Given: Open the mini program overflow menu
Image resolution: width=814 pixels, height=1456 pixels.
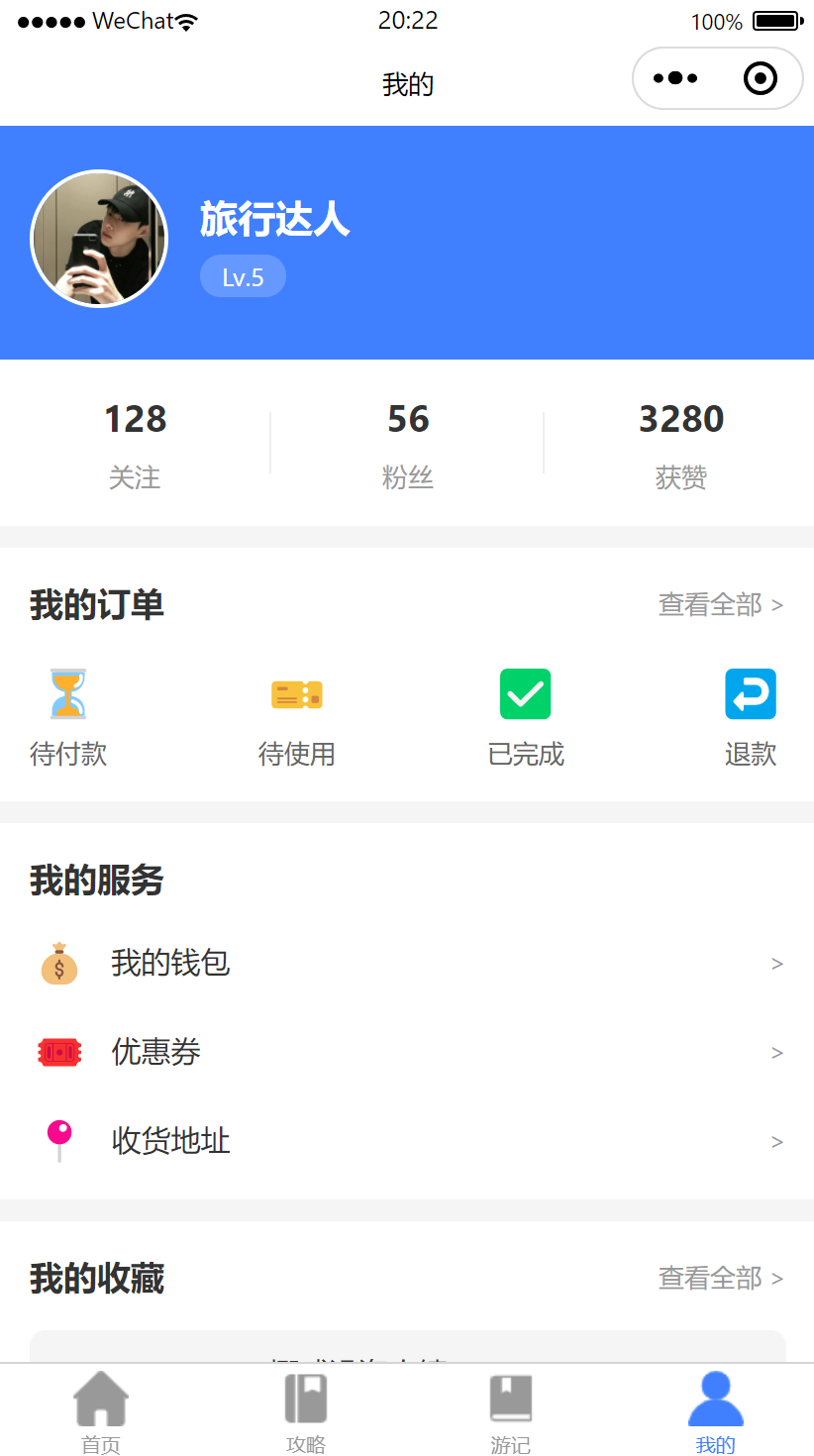Looking at the screenshot, I should [x=675, y=78].
